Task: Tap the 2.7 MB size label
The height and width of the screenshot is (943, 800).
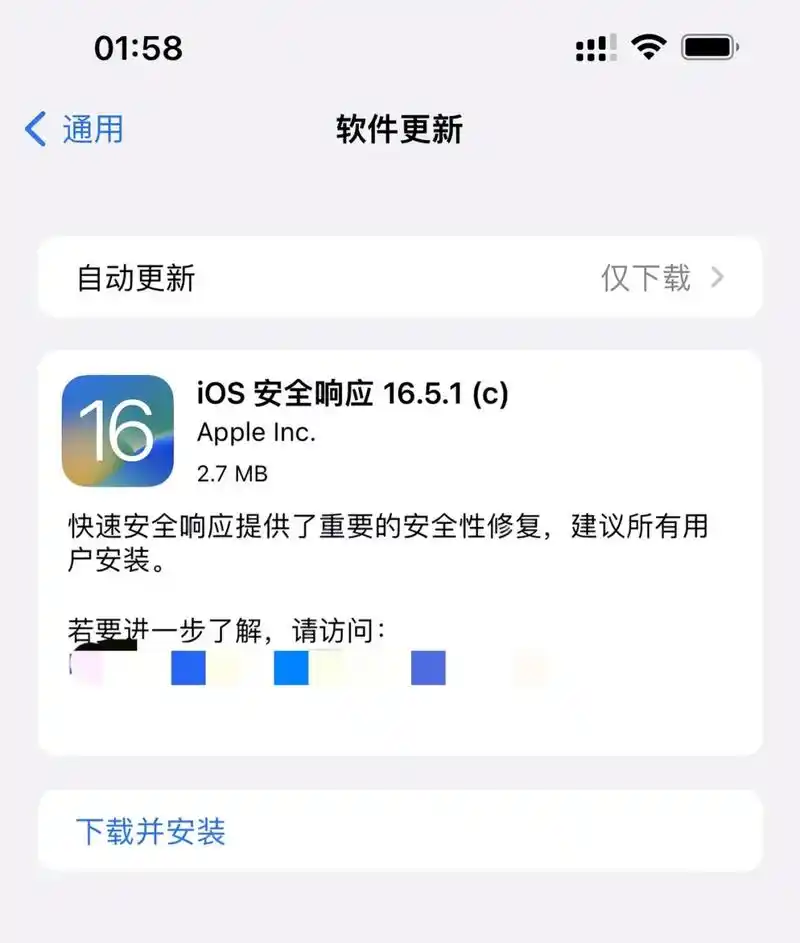Action: [x=231, y=473]
